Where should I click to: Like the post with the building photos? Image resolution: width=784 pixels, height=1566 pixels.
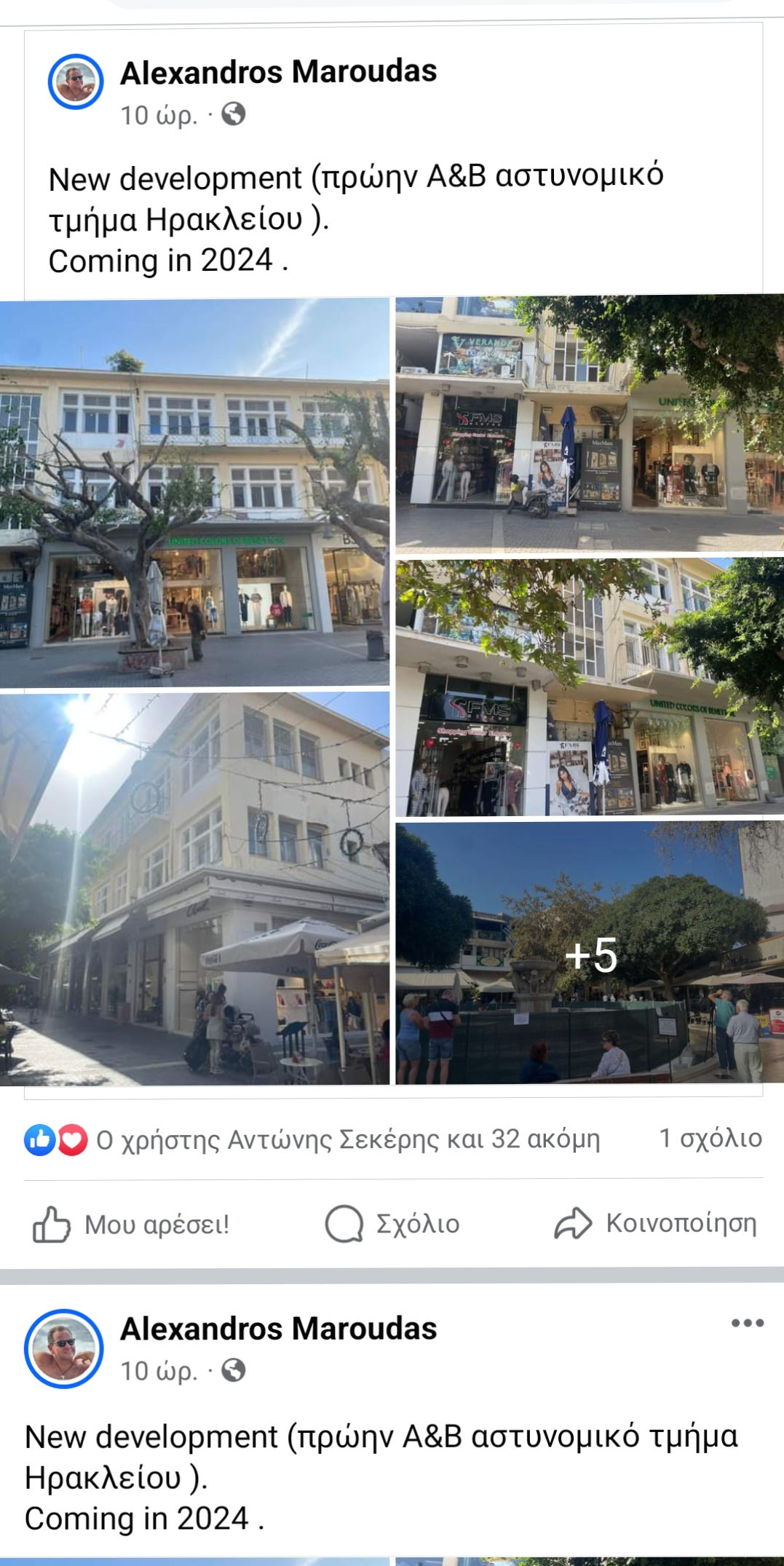(131, 1225)
